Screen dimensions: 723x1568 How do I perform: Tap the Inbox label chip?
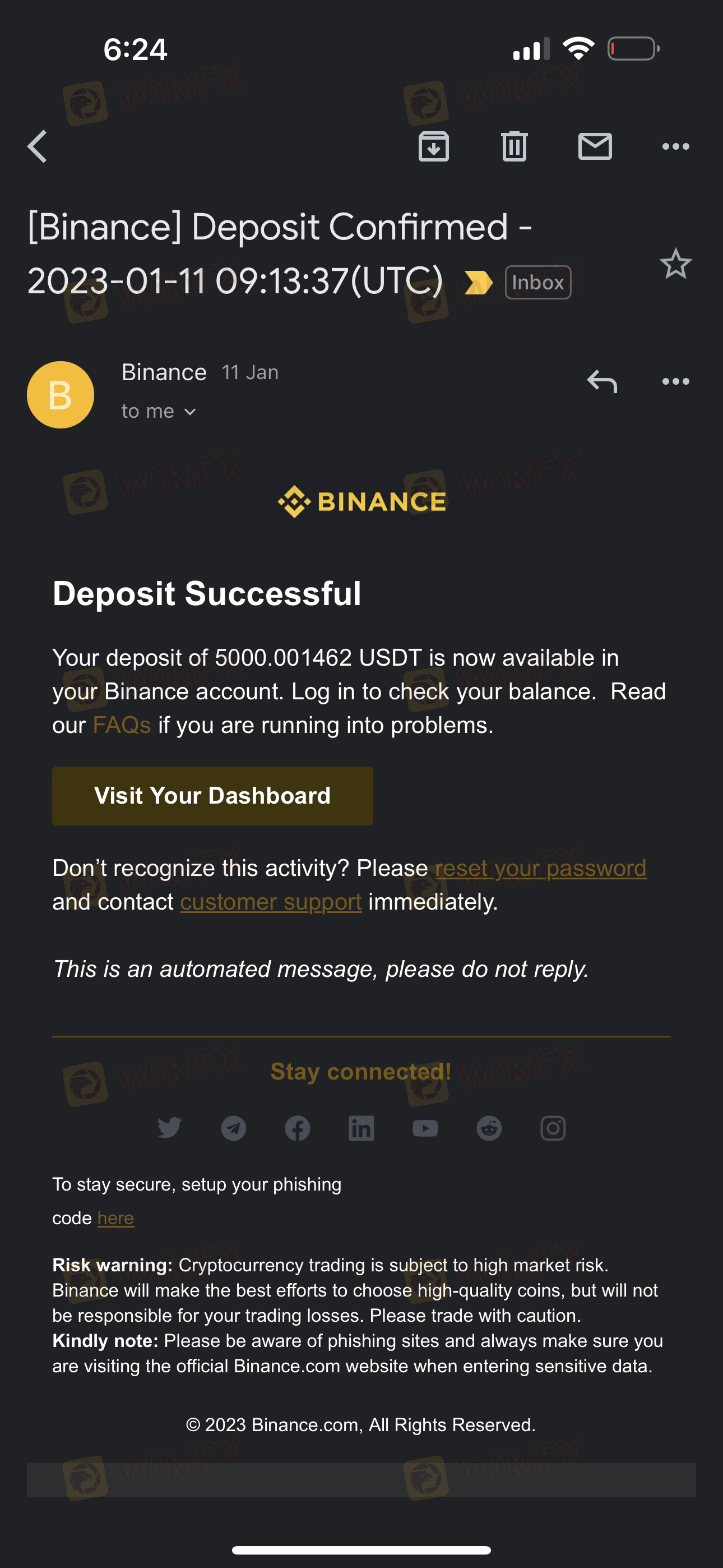(x=538, y=283)
